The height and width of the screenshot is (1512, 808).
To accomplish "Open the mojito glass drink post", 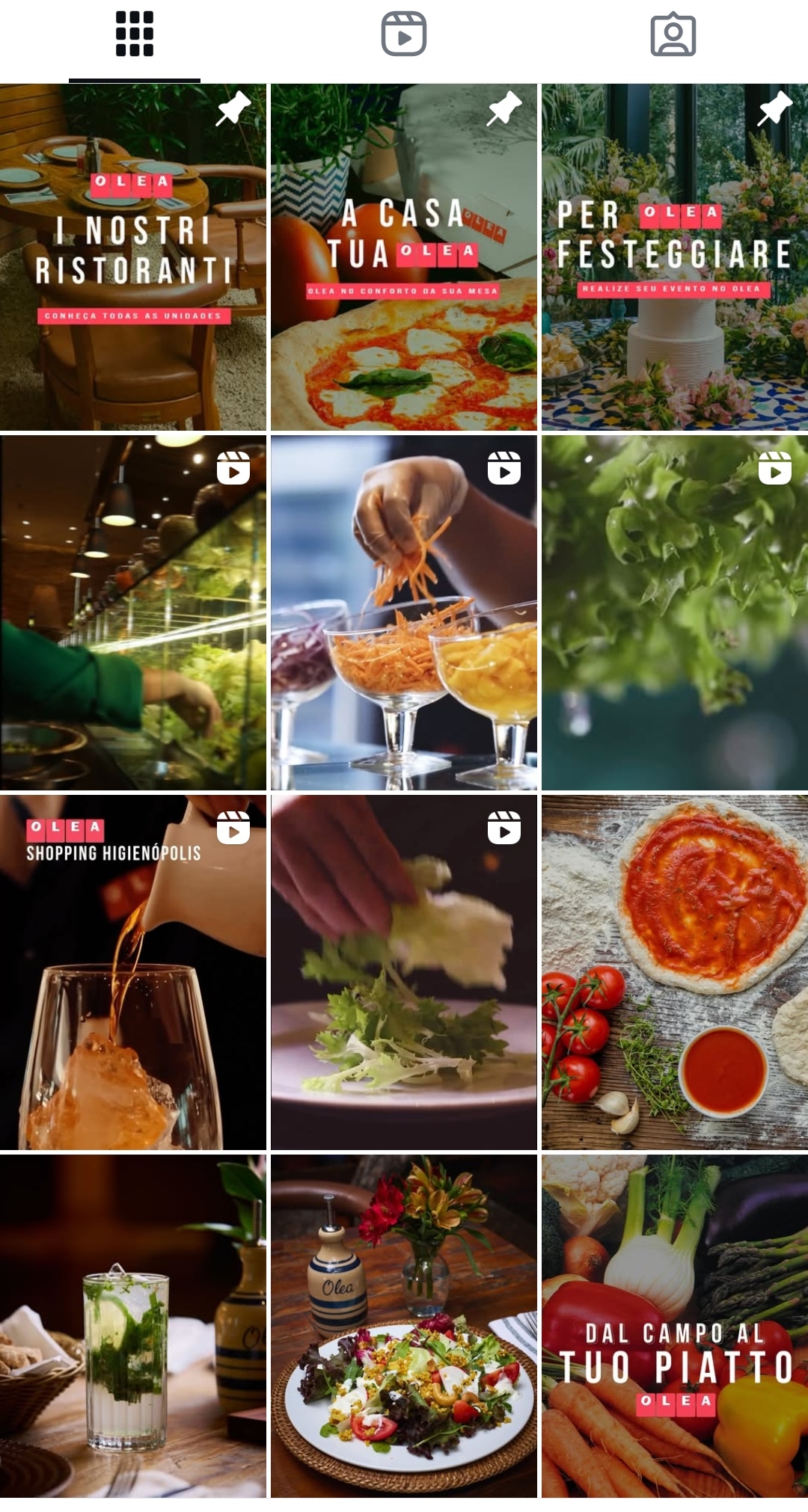I will pyautogui.click(x=133, y=1326).
